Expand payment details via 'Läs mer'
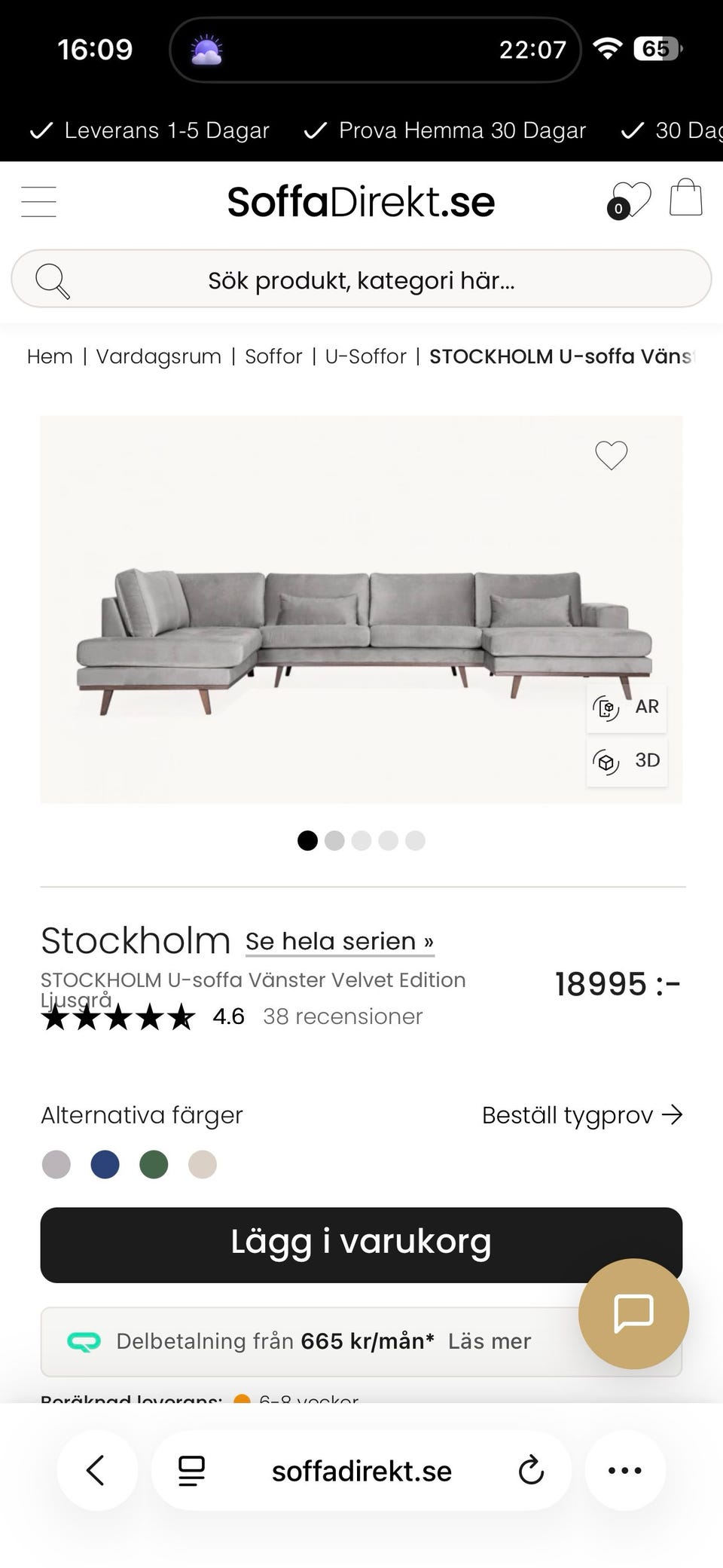Screen dimensions: 723x1568 490,1341
